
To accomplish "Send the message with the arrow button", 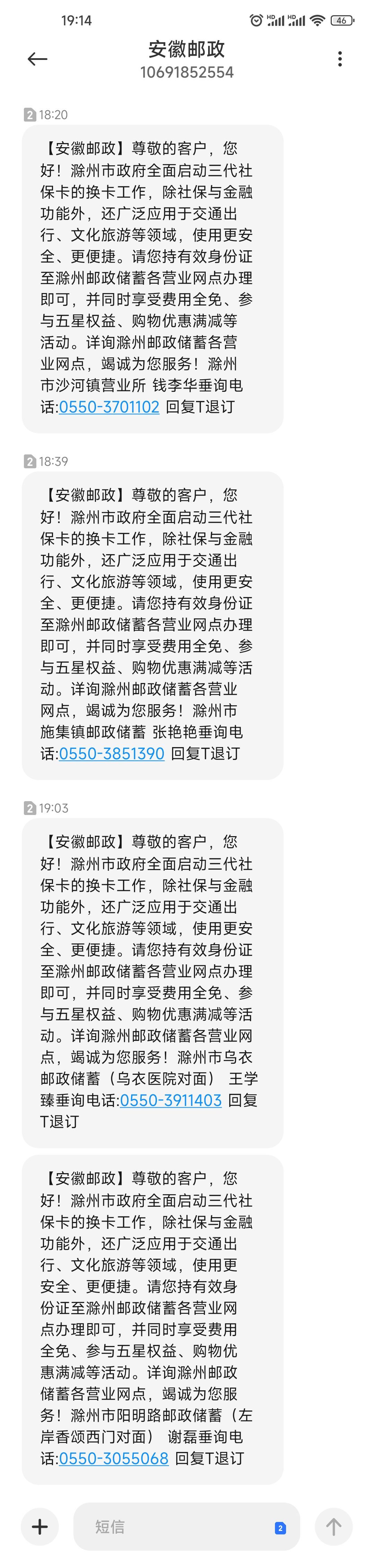I will [x=333, y=1526].
